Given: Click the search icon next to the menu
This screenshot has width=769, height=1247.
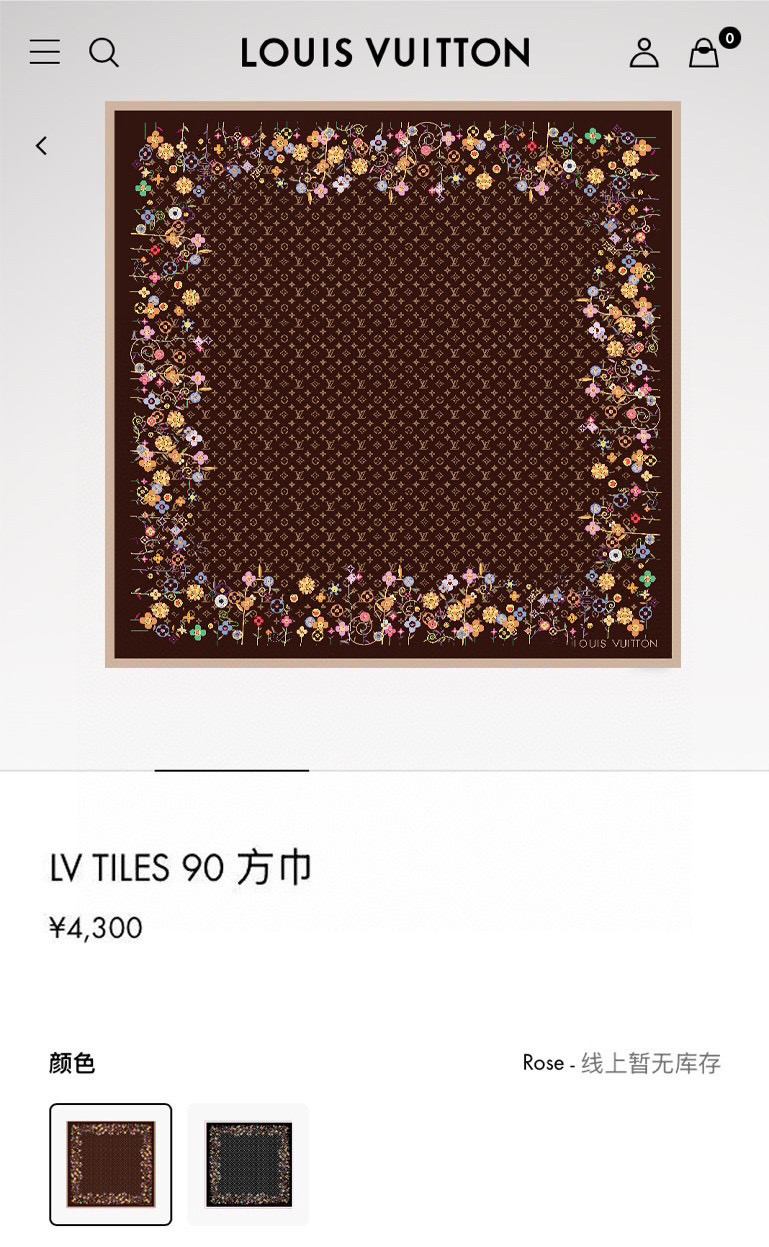Looking at the screenshot, I should [x=105, y=52].
